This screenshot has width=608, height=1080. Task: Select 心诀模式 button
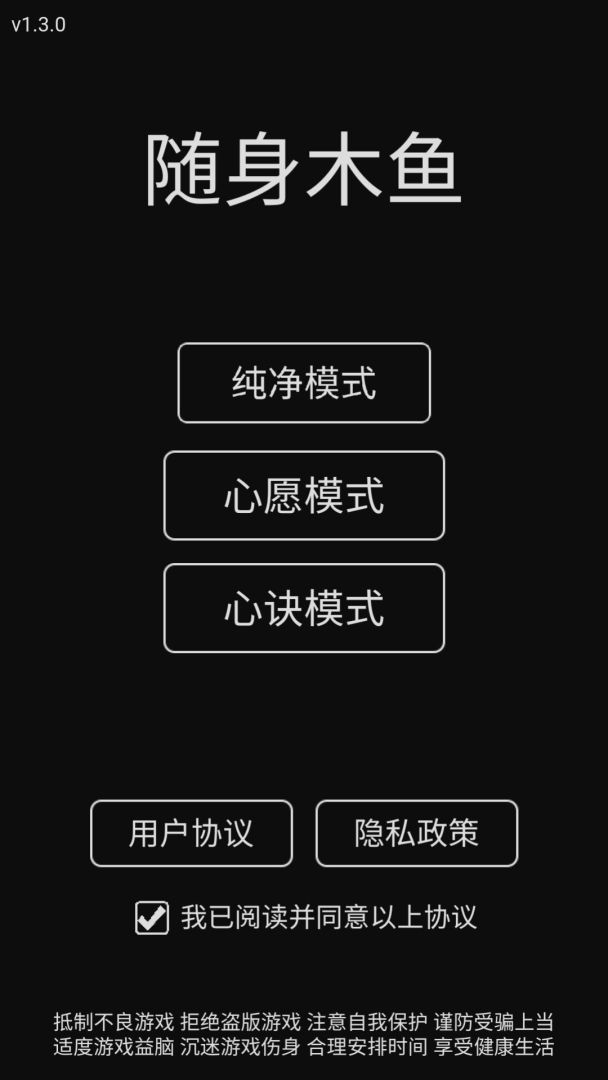304,608
